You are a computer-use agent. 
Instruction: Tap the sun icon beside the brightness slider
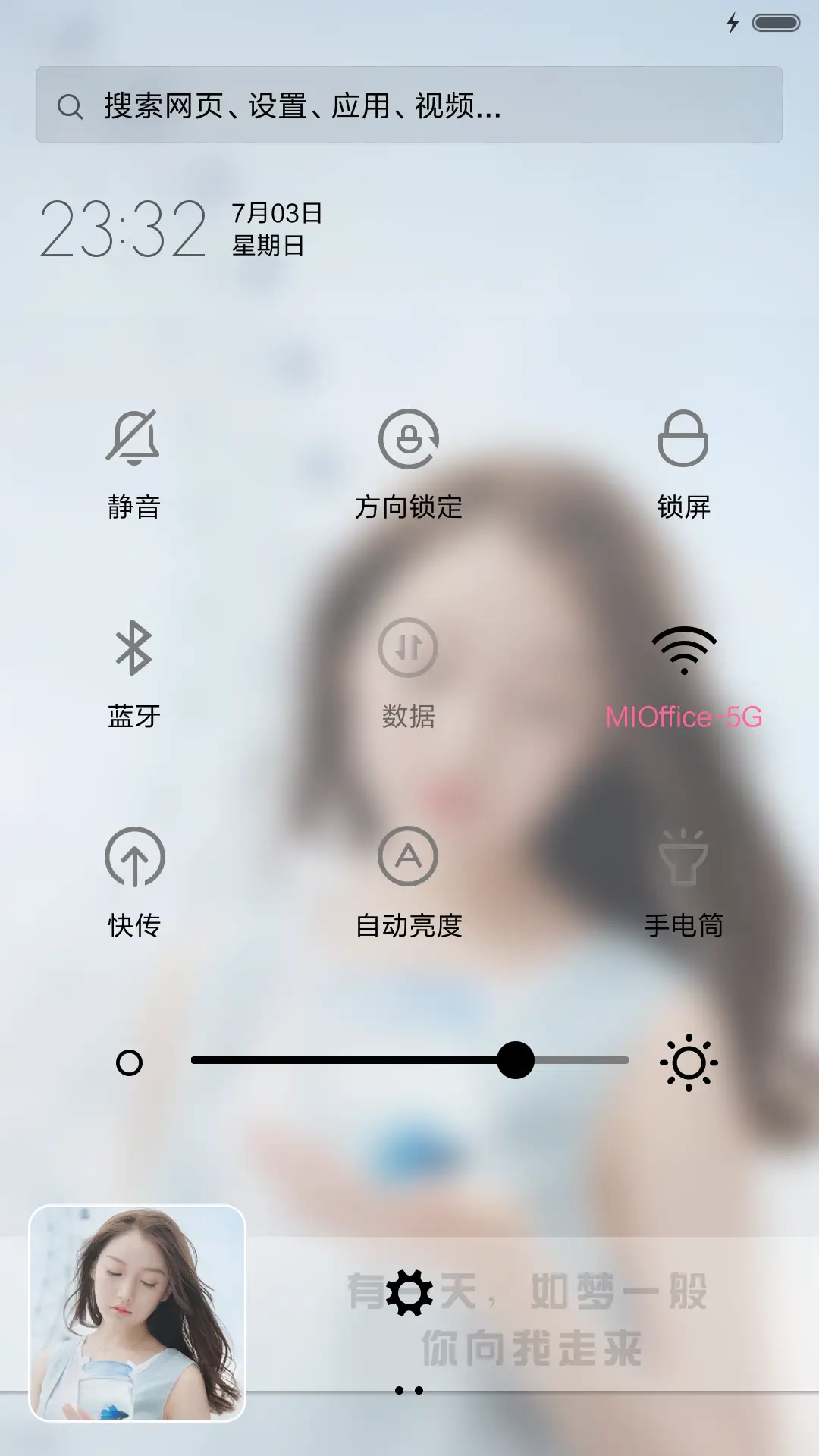click(689, 1063)
